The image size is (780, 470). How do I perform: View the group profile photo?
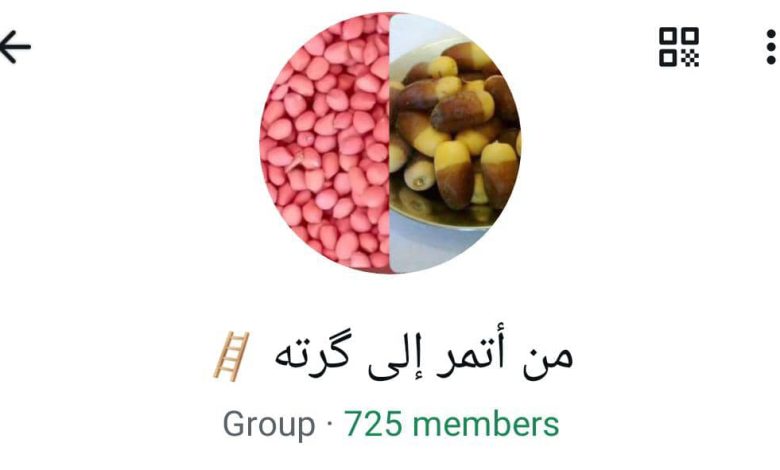pyautogui.click(x=390, y=143)
